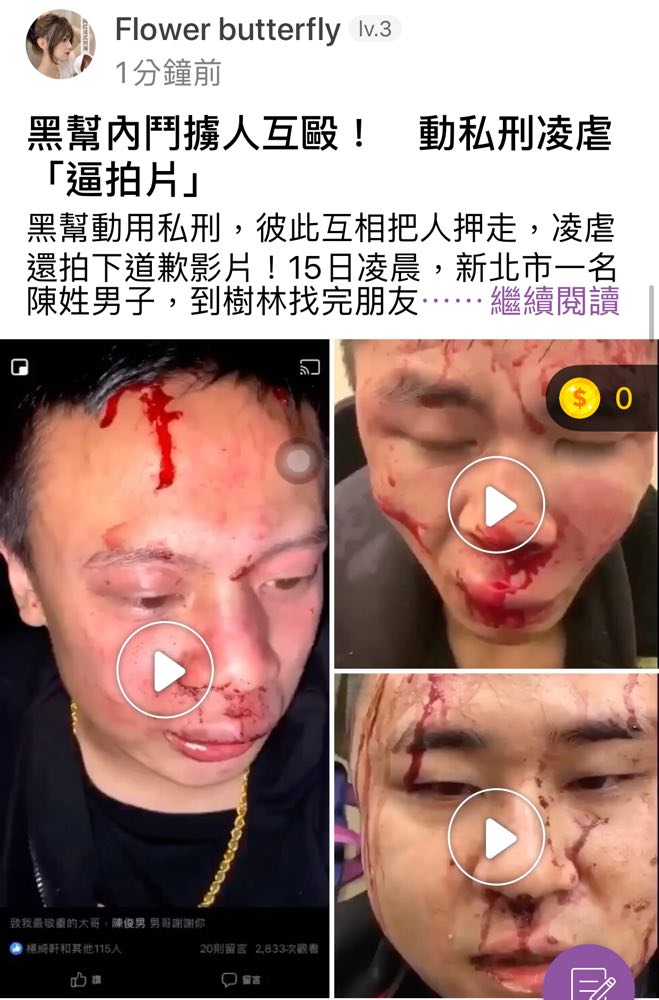Tap 繼續閱讀 to continue reading the post

555,301
